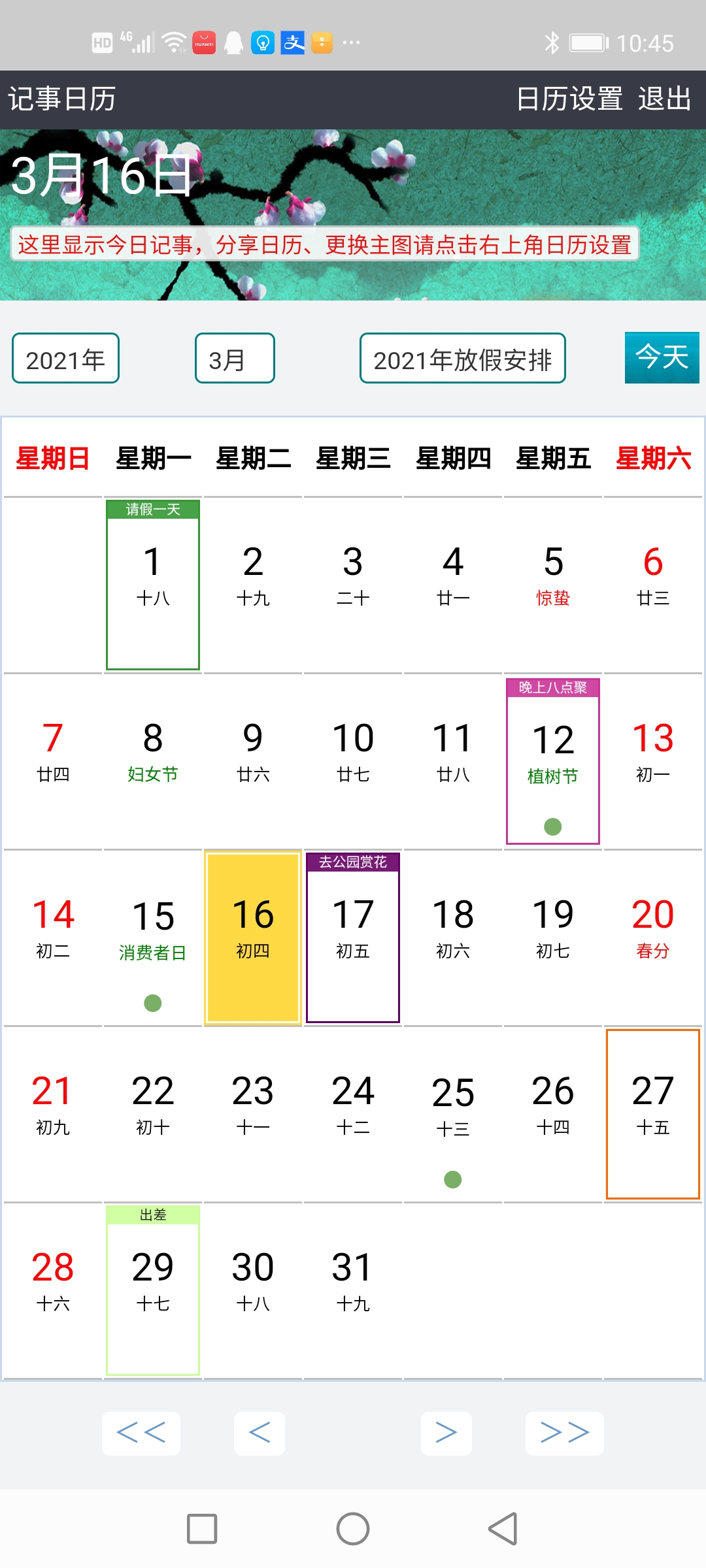View 2021年放假安排 holiday schedule
706x1568 pixels.
(462, 359)
